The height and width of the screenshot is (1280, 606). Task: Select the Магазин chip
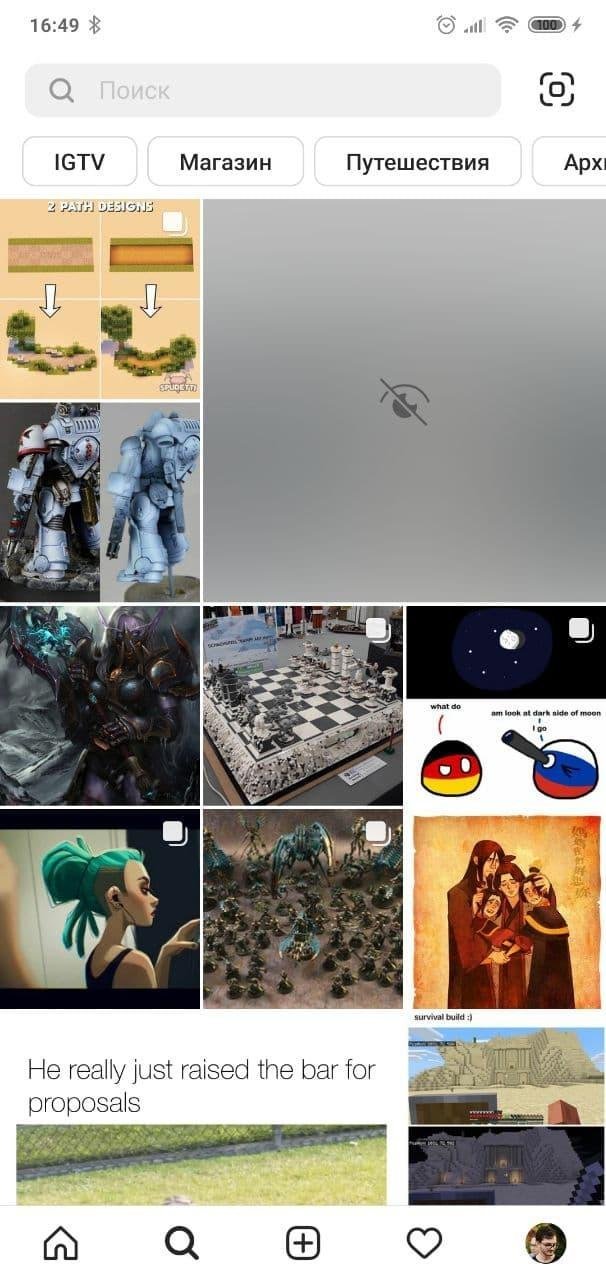pos(225,162)
